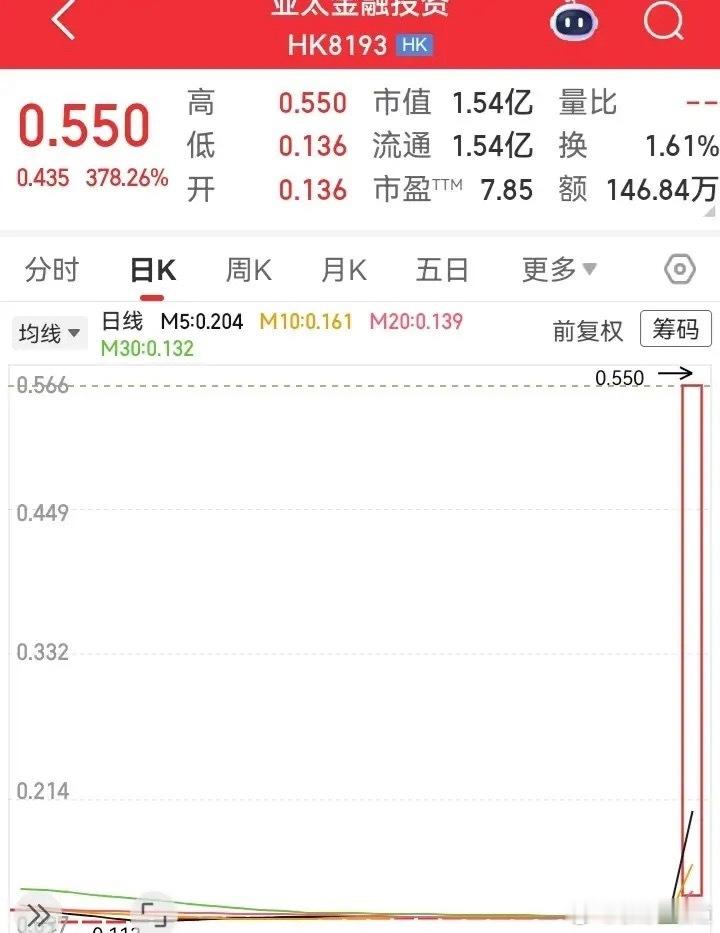
Task: Select the 五日 five-day tab
Action: point(441,269)
